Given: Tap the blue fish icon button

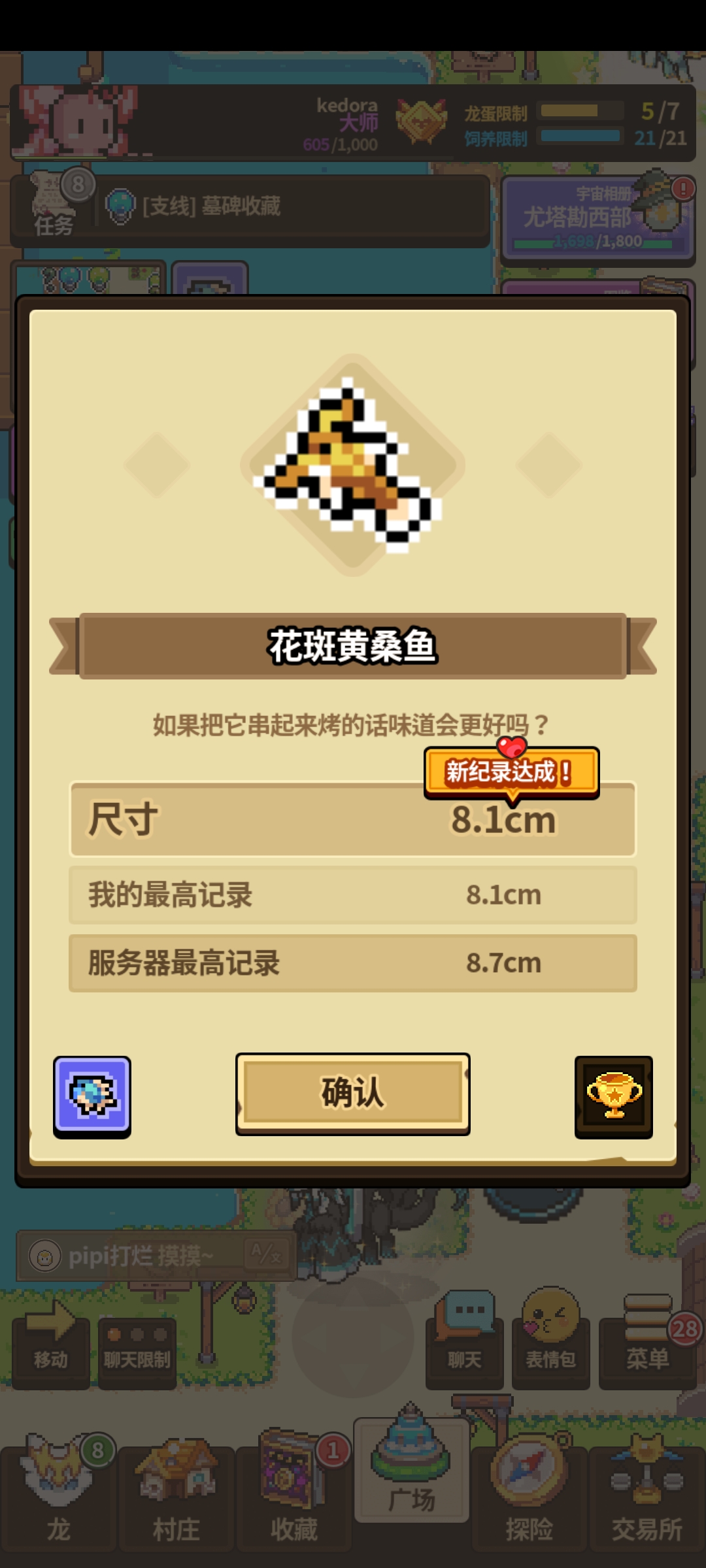Looking at the screenshot, I should pyautogui.click(x=92, y=1097).
